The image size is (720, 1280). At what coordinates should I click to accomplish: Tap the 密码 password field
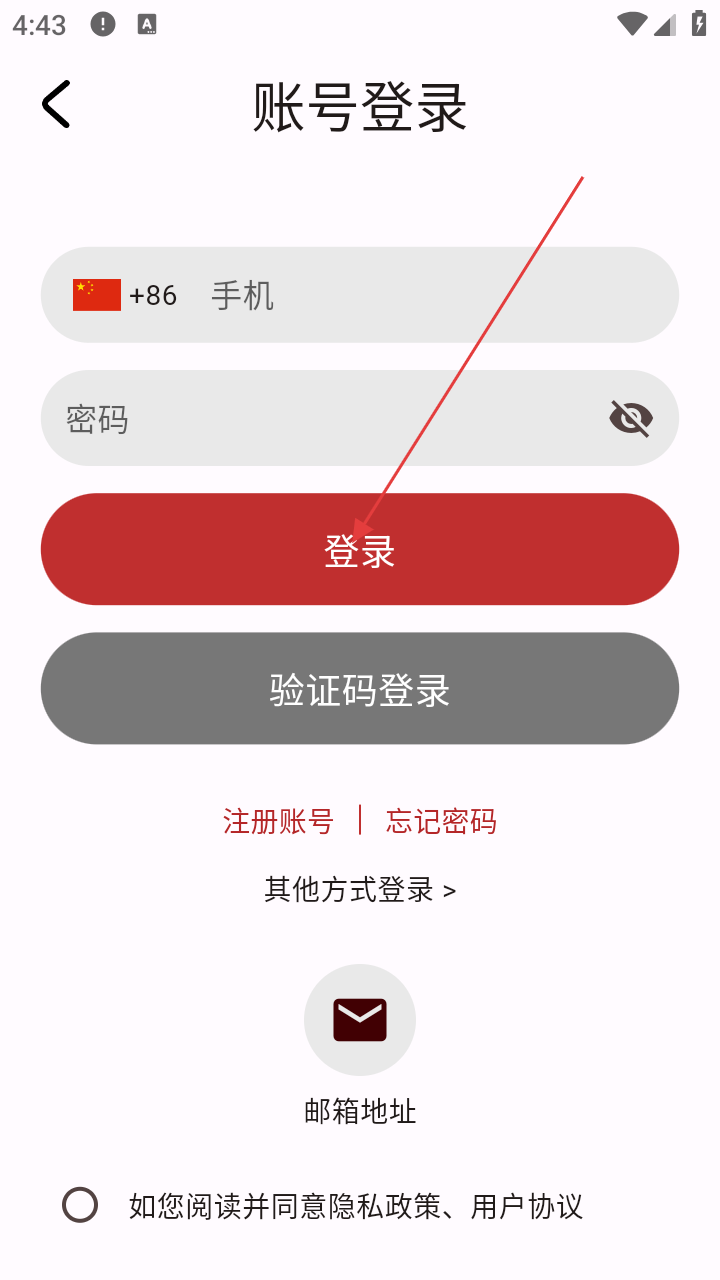[x=320, y=418]
